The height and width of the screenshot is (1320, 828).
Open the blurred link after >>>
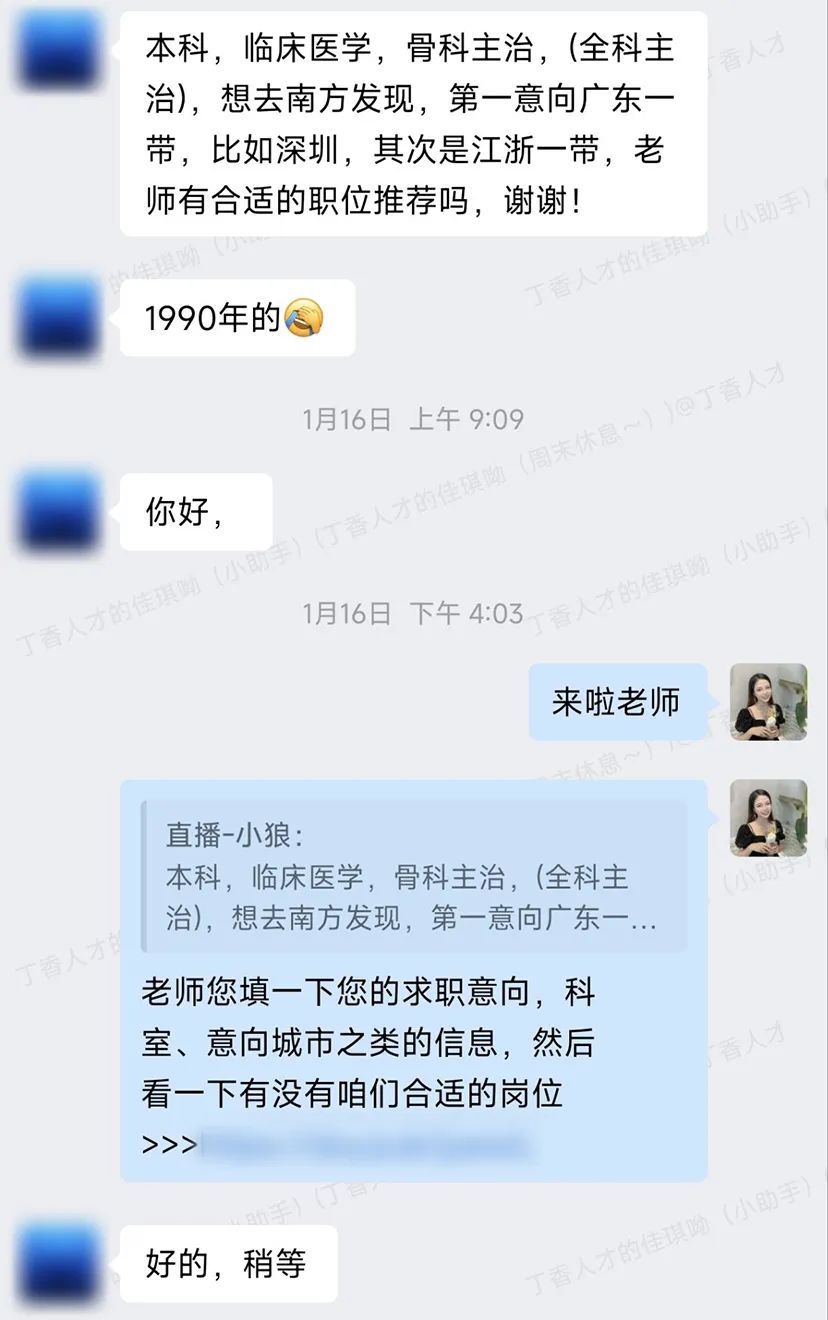[x=366, y=1145]
